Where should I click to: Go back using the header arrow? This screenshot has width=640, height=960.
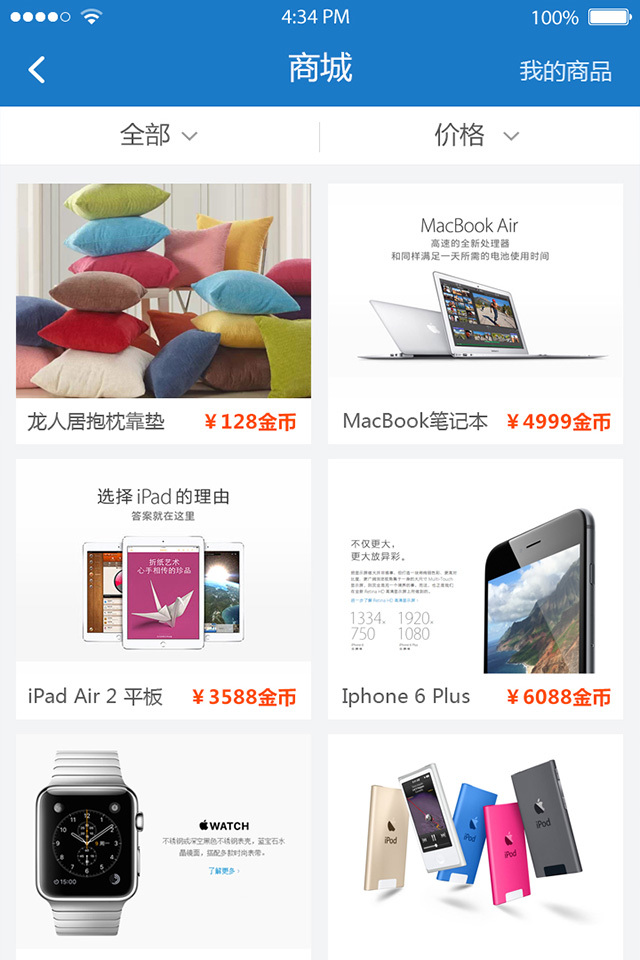(x=37, y=70)
